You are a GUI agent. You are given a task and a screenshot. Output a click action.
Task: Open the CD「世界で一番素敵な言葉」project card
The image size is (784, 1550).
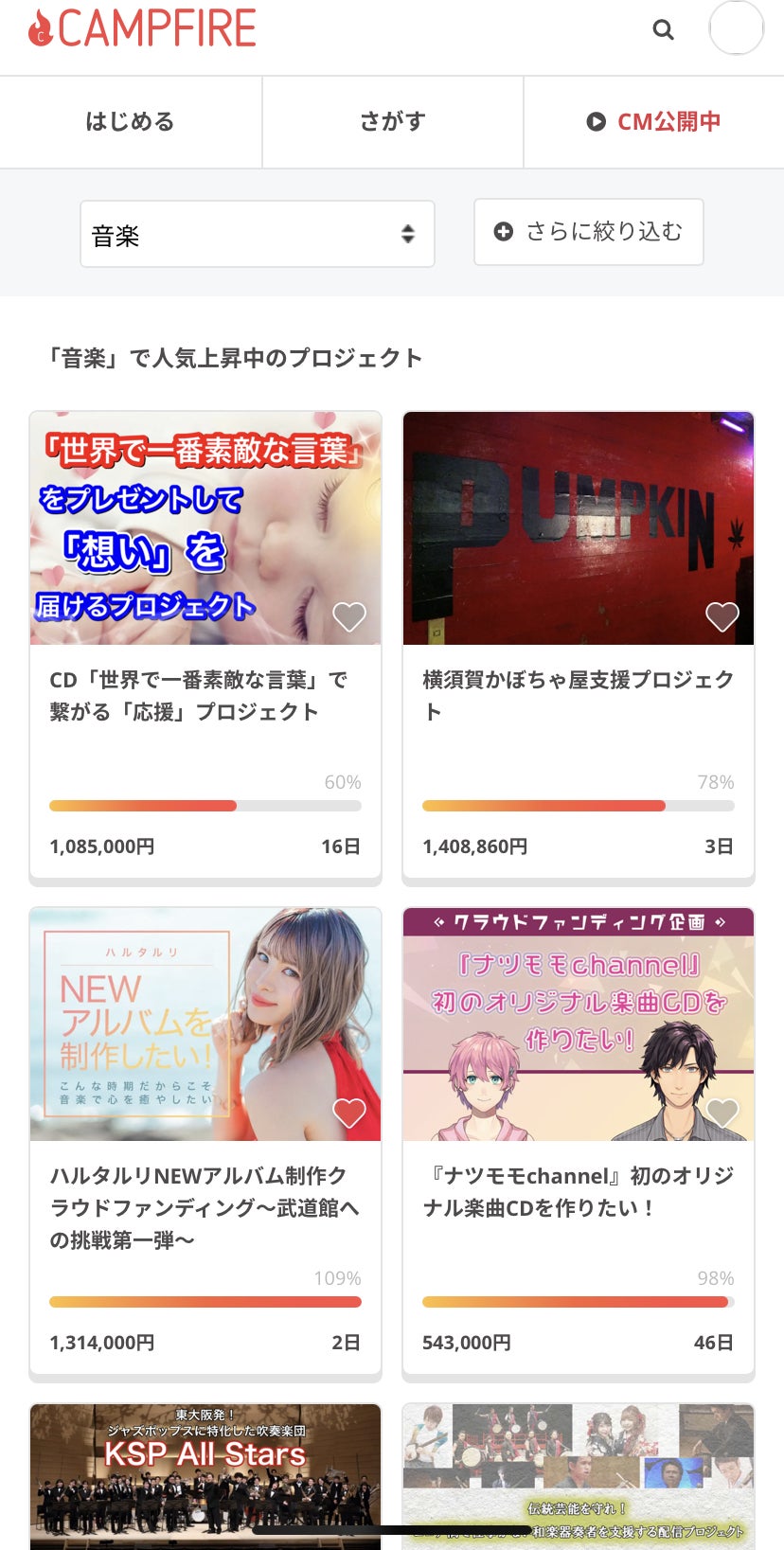tap(205, 696)
